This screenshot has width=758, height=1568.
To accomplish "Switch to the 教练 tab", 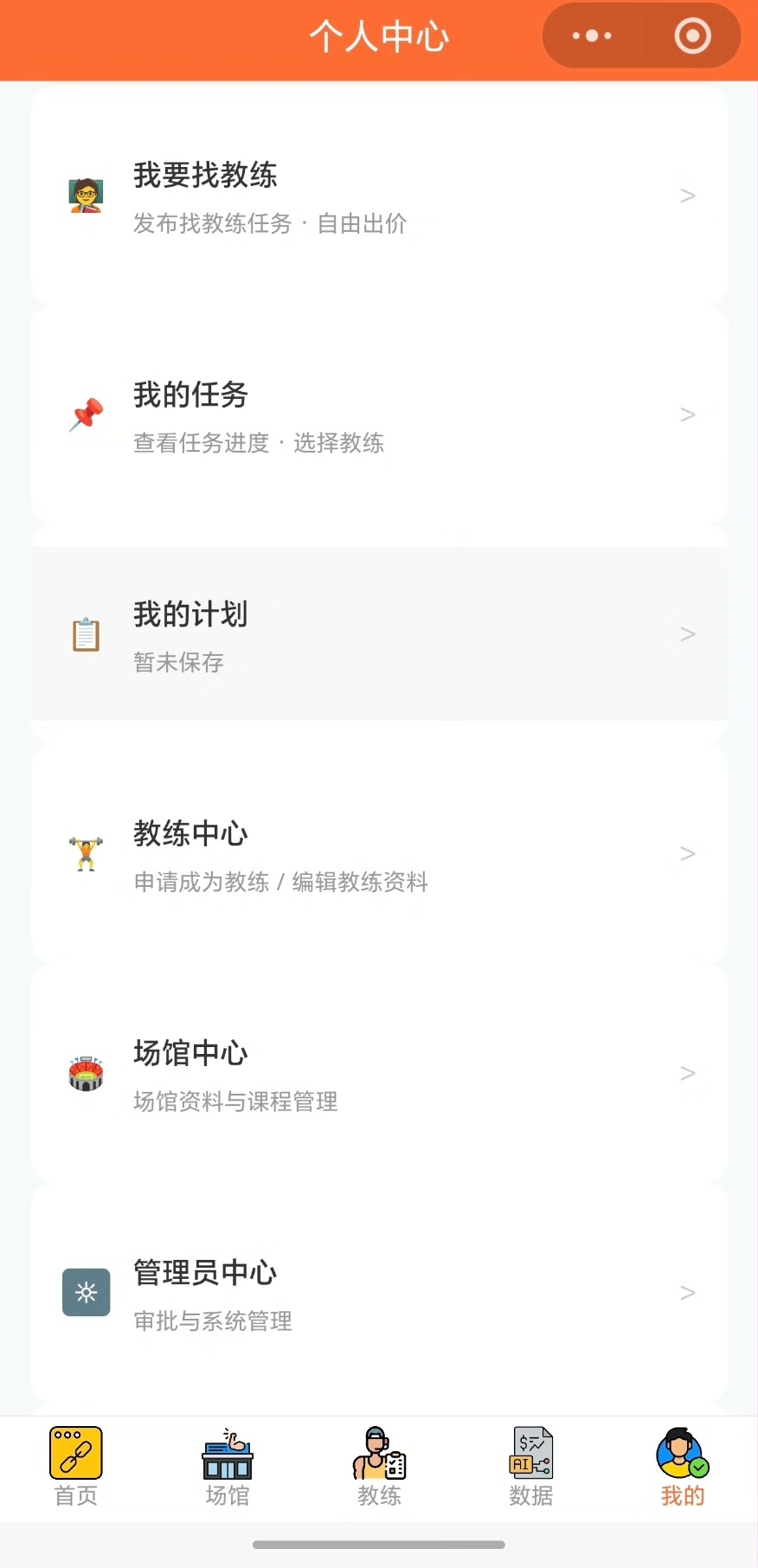I will 379,1468.
